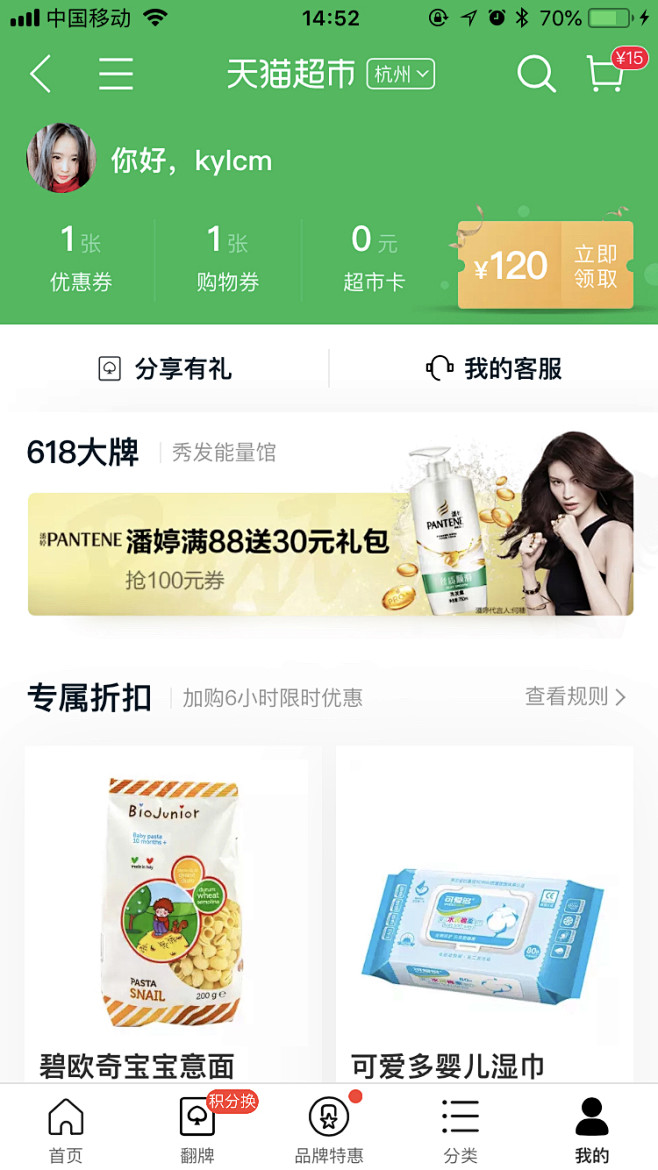The image size is (658, 1170).
Task: Open the 可爱多婴儿湿巾 product card
Action: coord(485,914)
